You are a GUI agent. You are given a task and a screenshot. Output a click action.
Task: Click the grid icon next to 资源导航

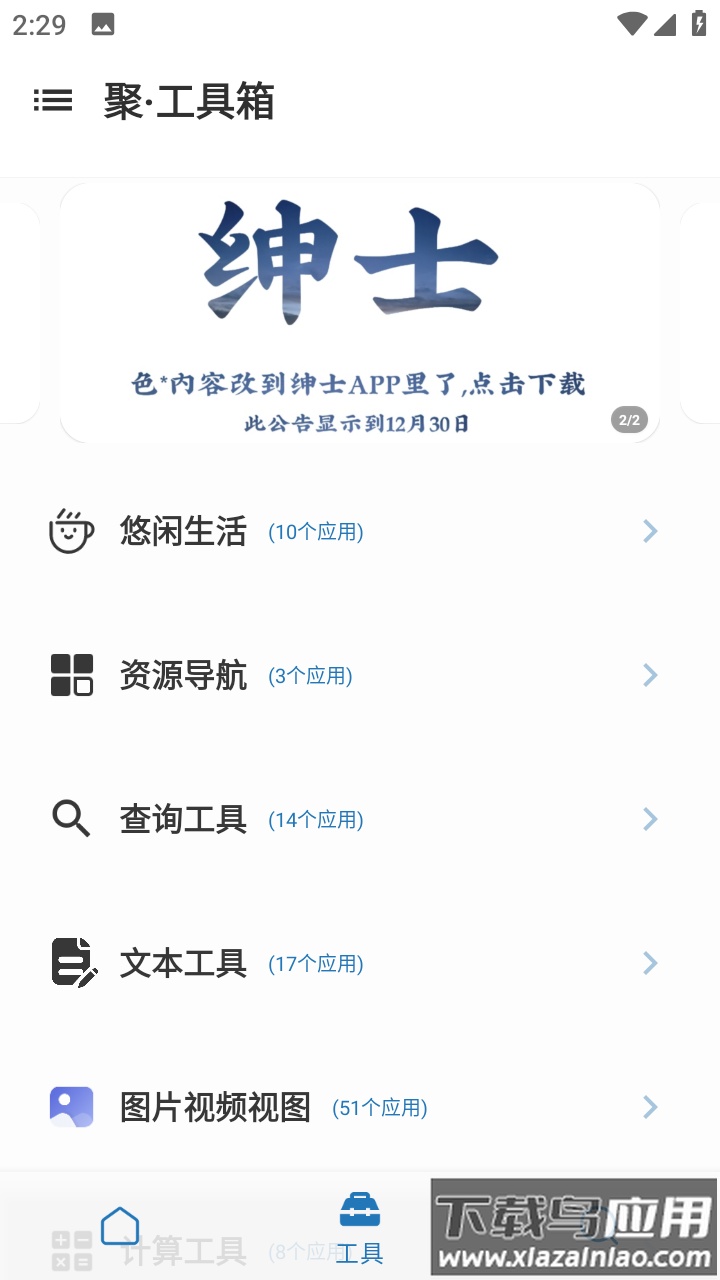[x=70, y=675]
